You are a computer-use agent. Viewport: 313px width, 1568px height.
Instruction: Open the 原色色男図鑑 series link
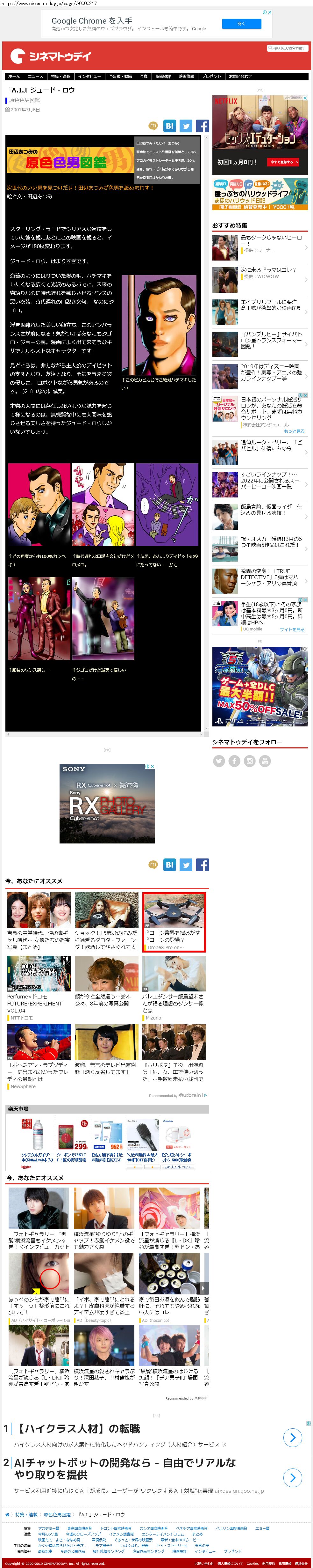(24, 100)
